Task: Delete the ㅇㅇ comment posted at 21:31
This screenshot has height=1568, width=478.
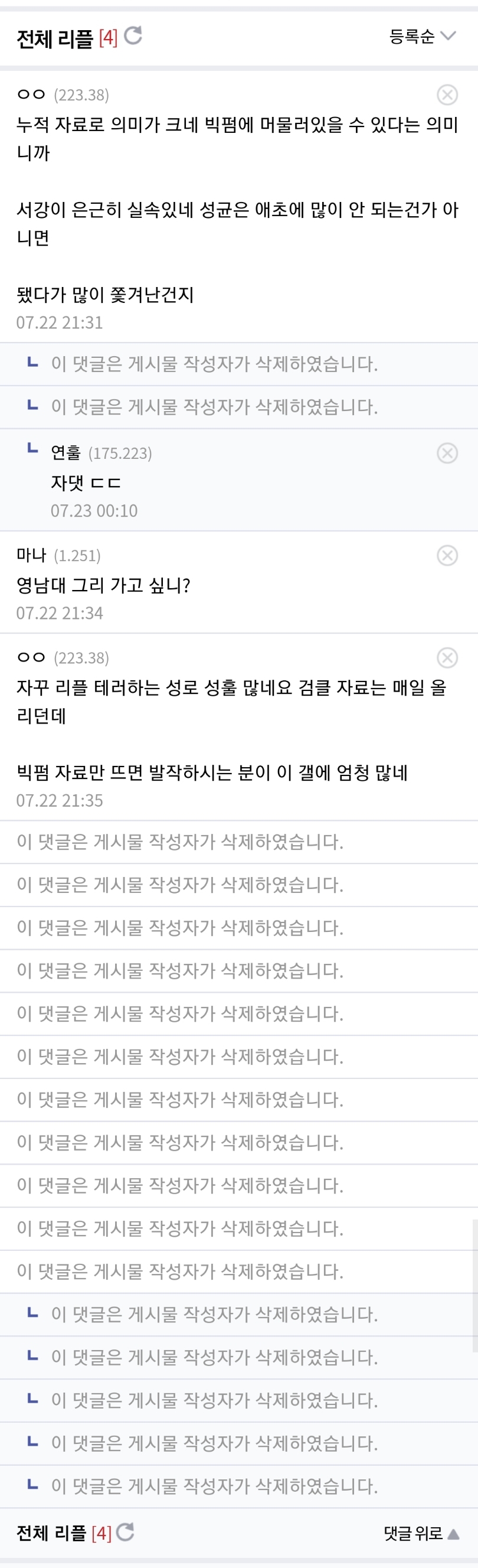Action: tap(447, 95)
